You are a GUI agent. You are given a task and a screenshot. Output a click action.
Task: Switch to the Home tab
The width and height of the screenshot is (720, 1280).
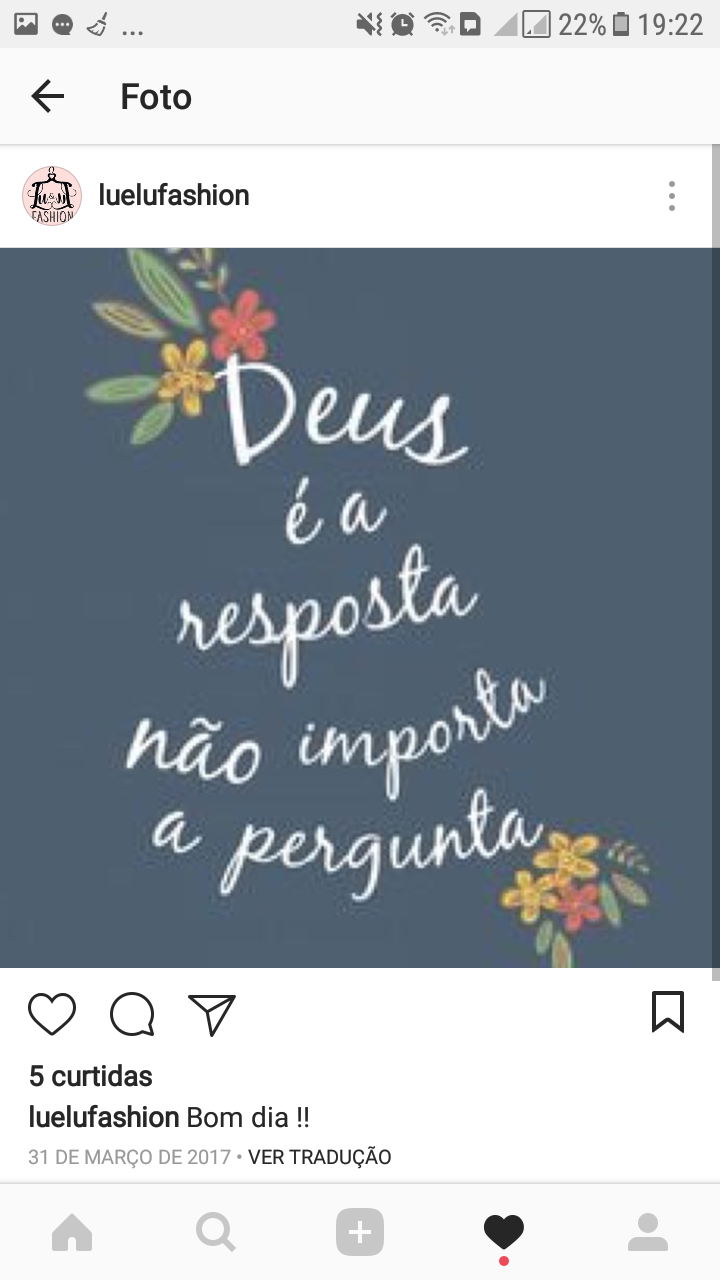click(x=72, y=1233)
